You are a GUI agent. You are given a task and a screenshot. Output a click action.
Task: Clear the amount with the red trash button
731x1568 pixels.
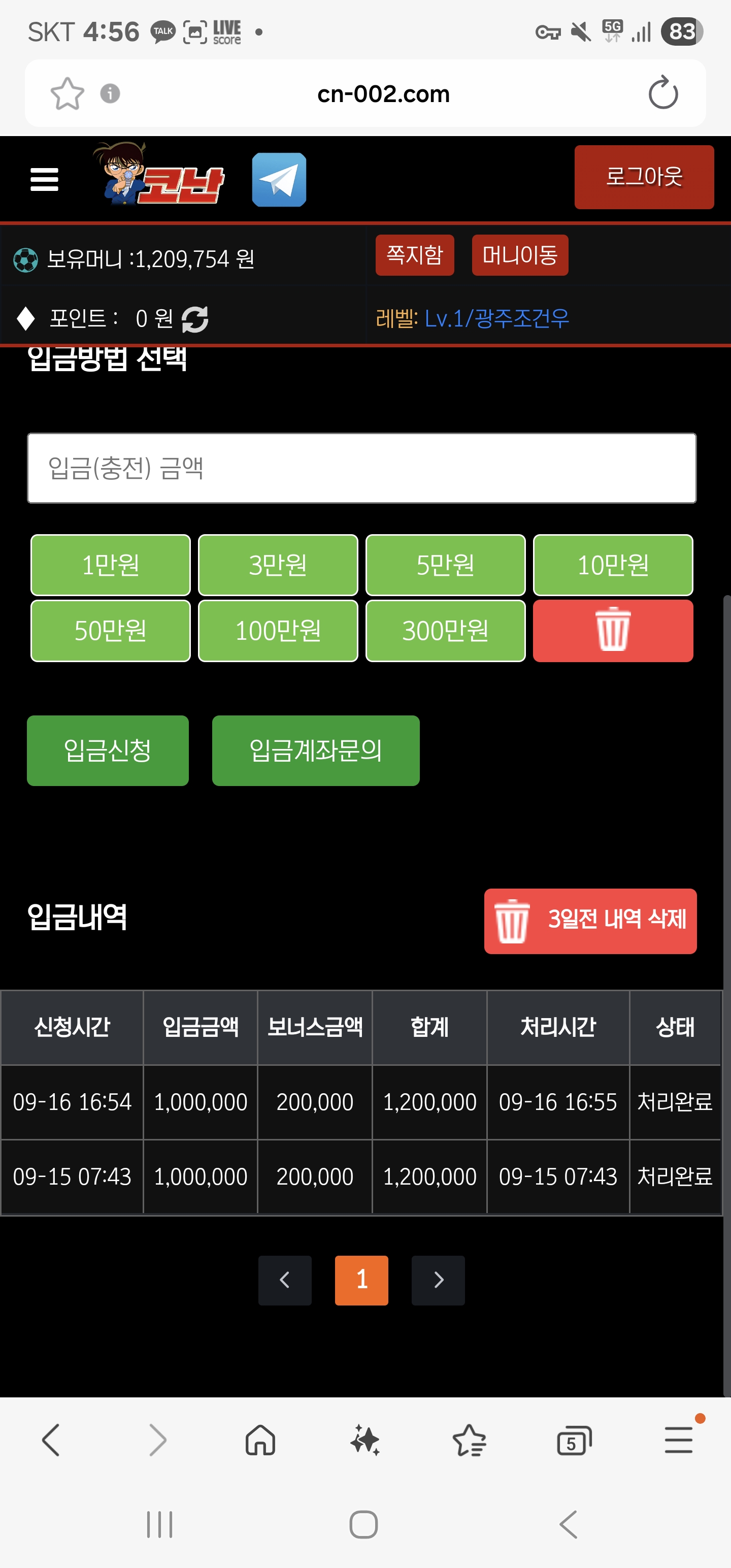(x=613, y=631)
